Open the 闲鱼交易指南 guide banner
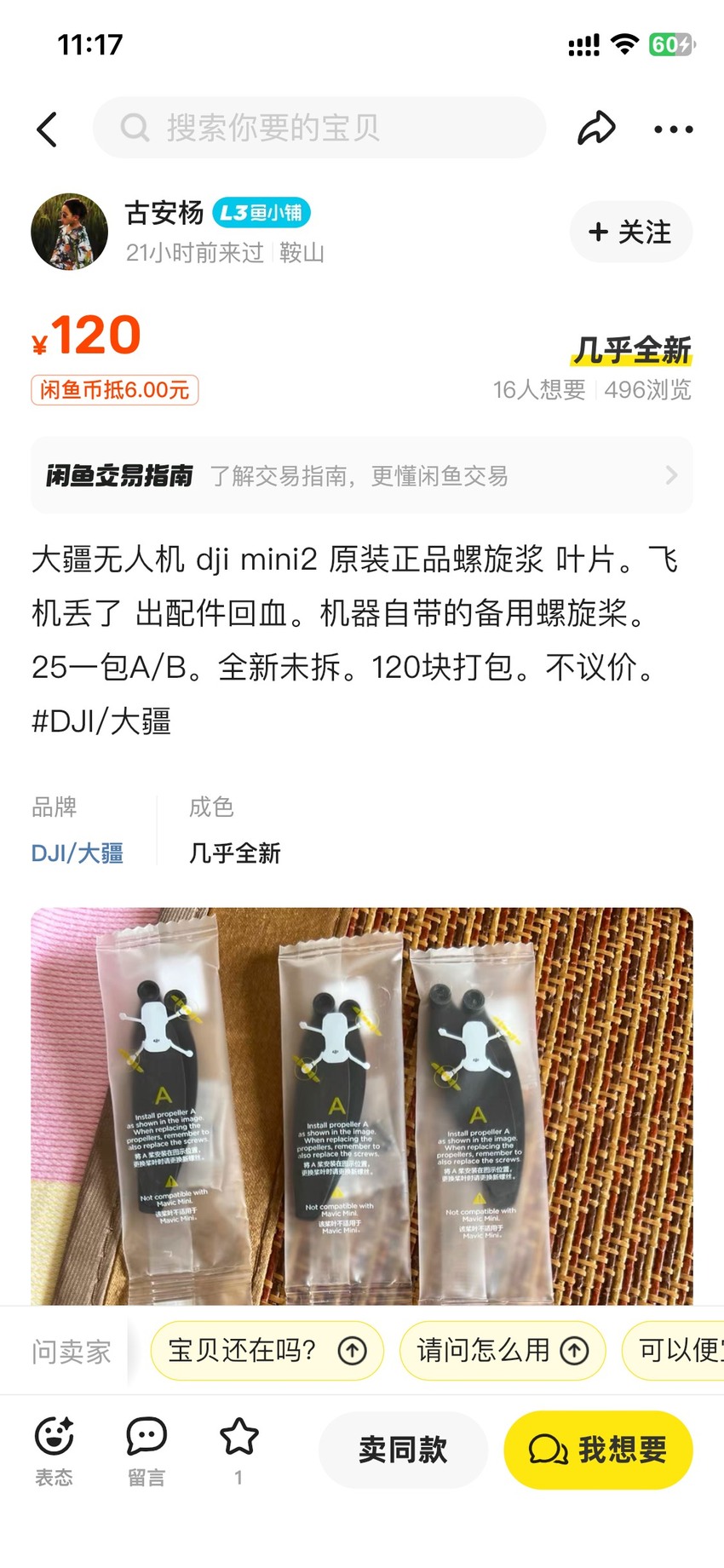The image size is (724, 1568). coord(362,475)
